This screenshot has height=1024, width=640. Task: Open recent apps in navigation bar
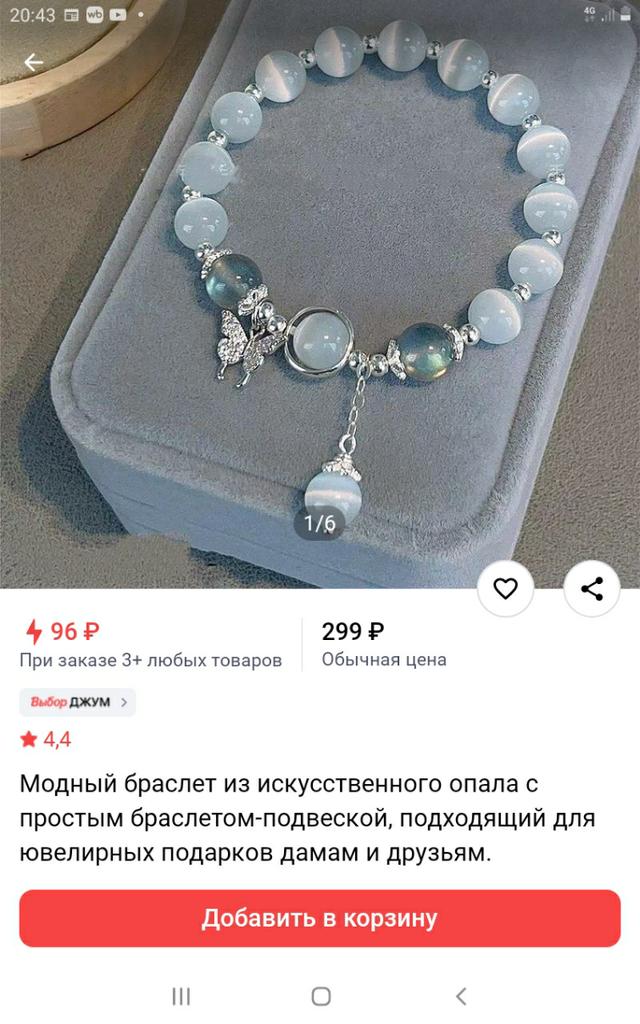click(181, 996)
